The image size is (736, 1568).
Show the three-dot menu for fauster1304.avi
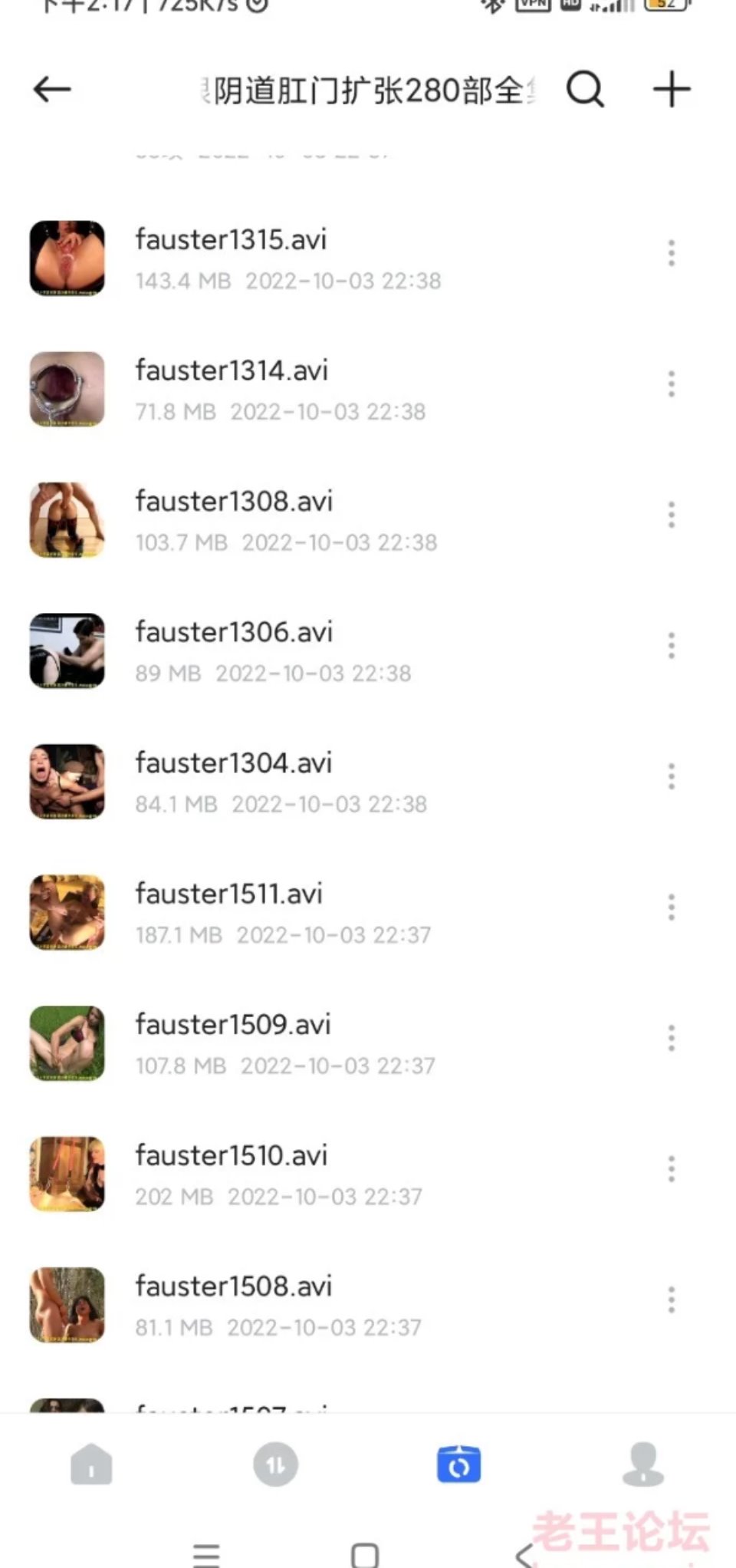[x=672, y=776]
